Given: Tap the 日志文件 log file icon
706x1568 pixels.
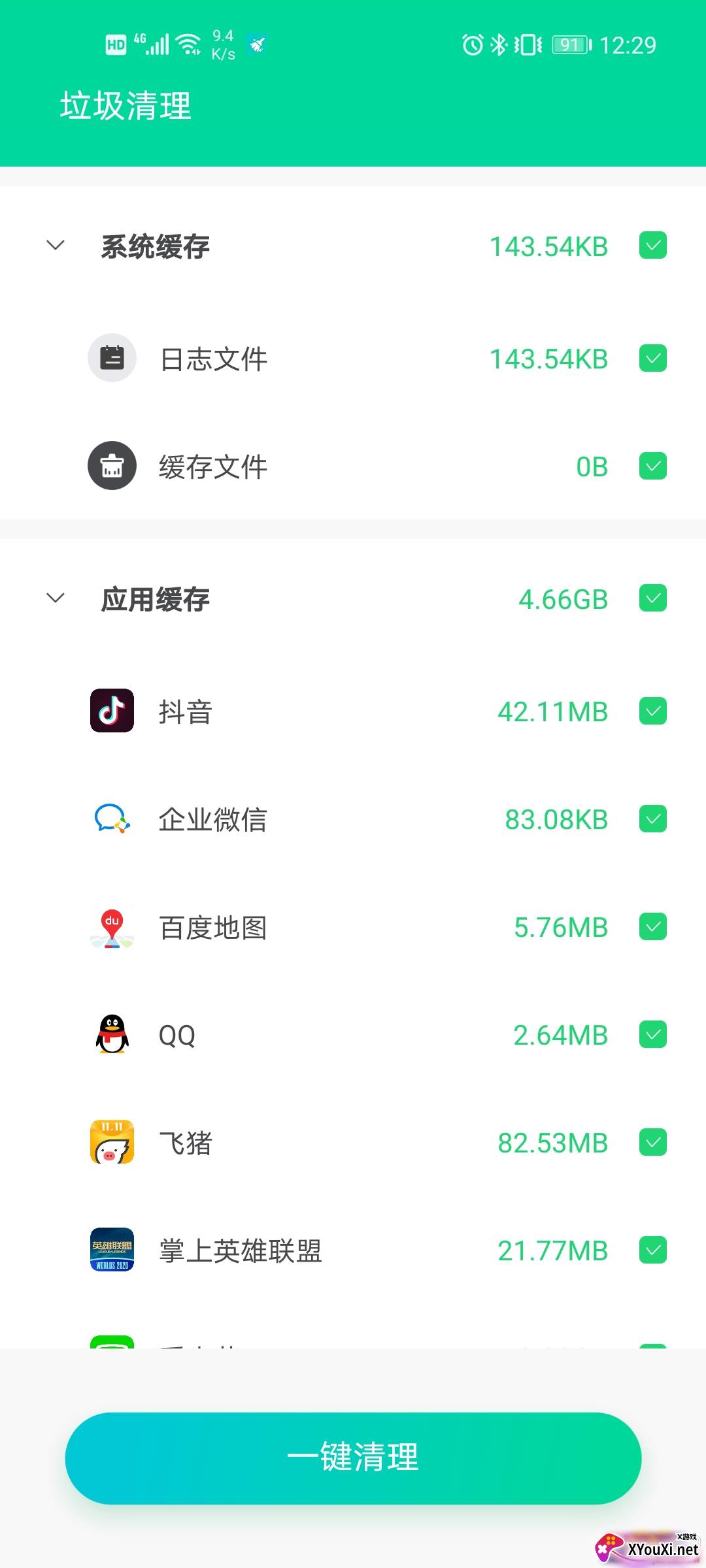Looking at the screenshot, I should click(x=111, y=357).
